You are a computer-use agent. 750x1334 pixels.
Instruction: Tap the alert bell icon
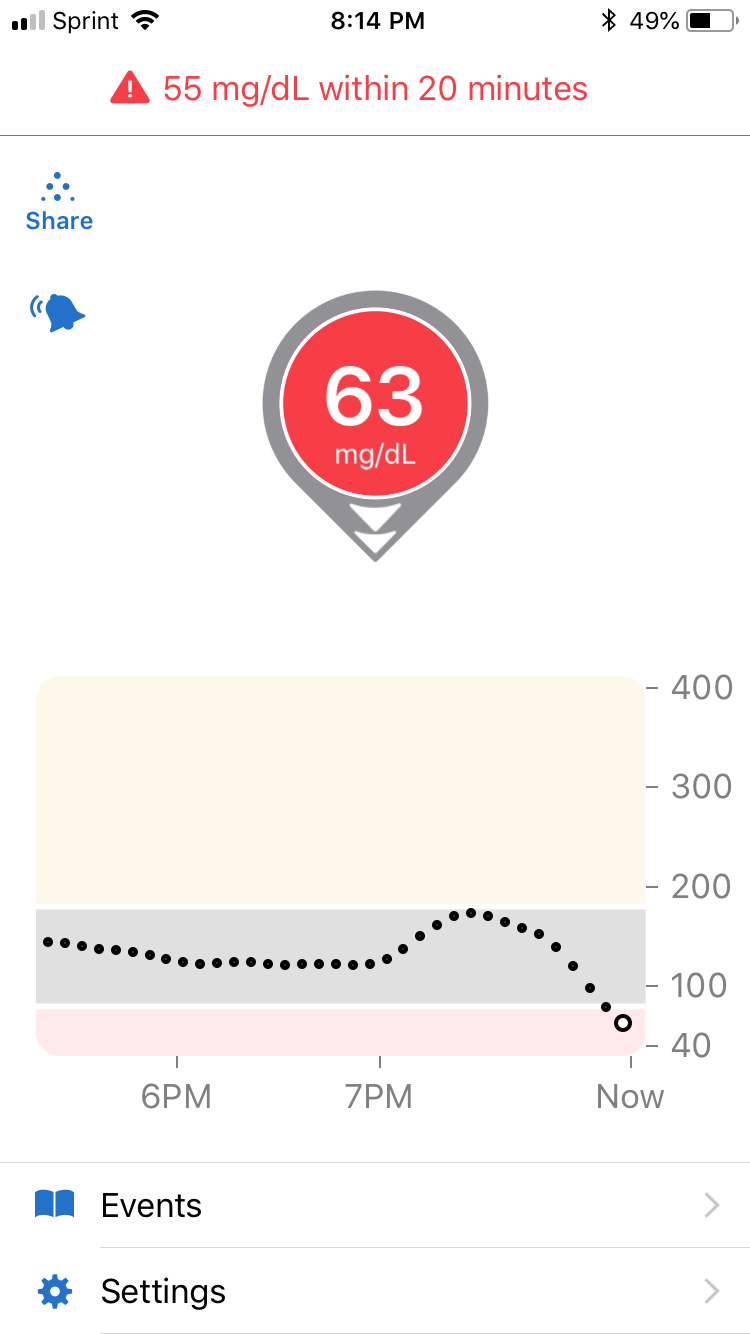(59, 312)
